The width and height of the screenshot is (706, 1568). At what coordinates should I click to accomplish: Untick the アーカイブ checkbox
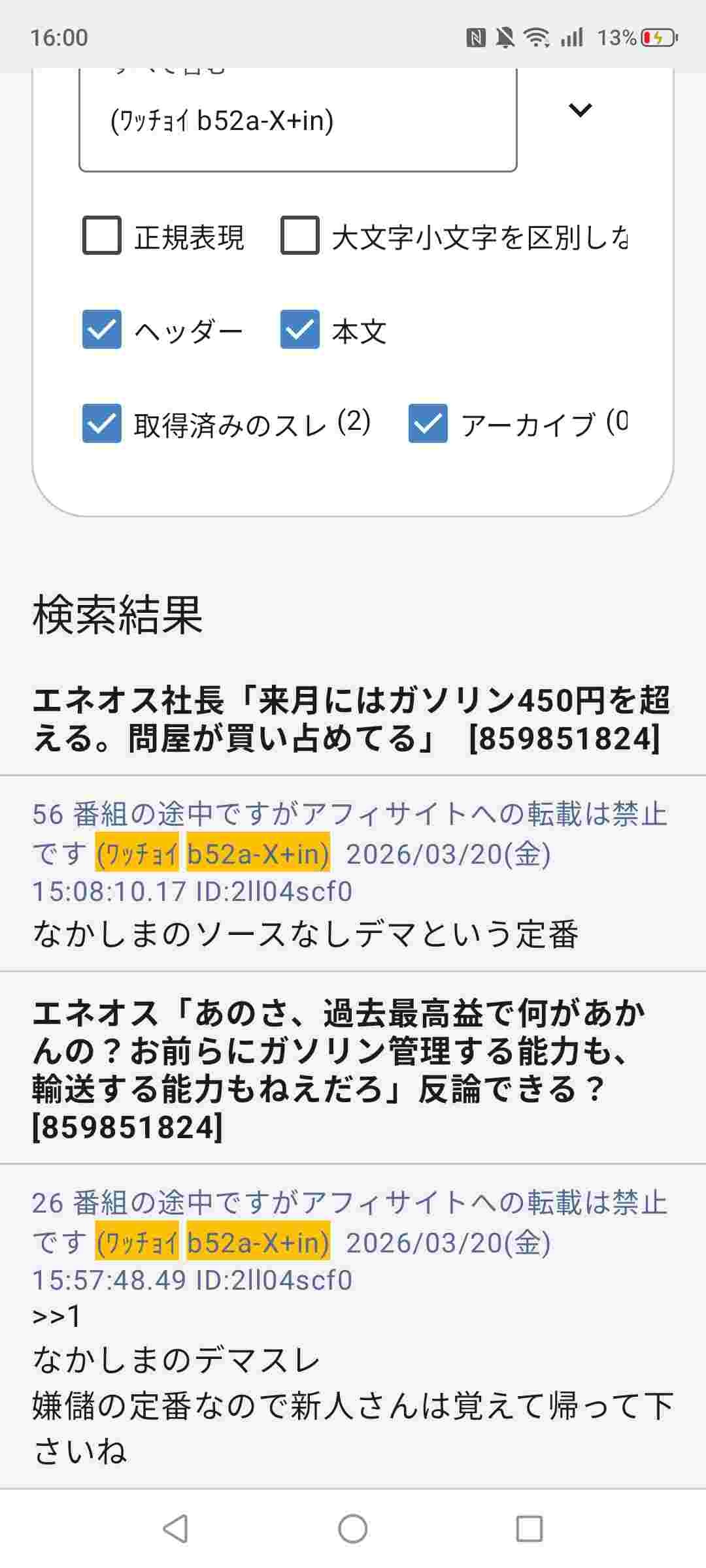point(428,423)
